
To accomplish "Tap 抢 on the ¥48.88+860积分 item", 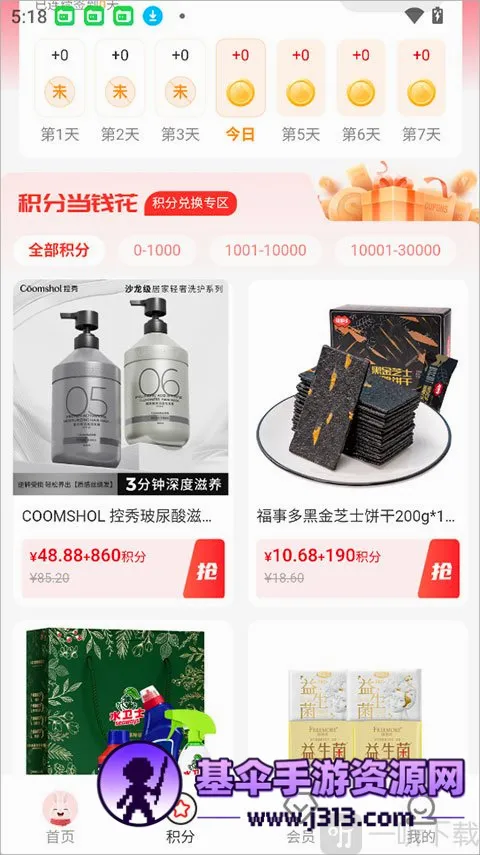I will tap(205, 568).
